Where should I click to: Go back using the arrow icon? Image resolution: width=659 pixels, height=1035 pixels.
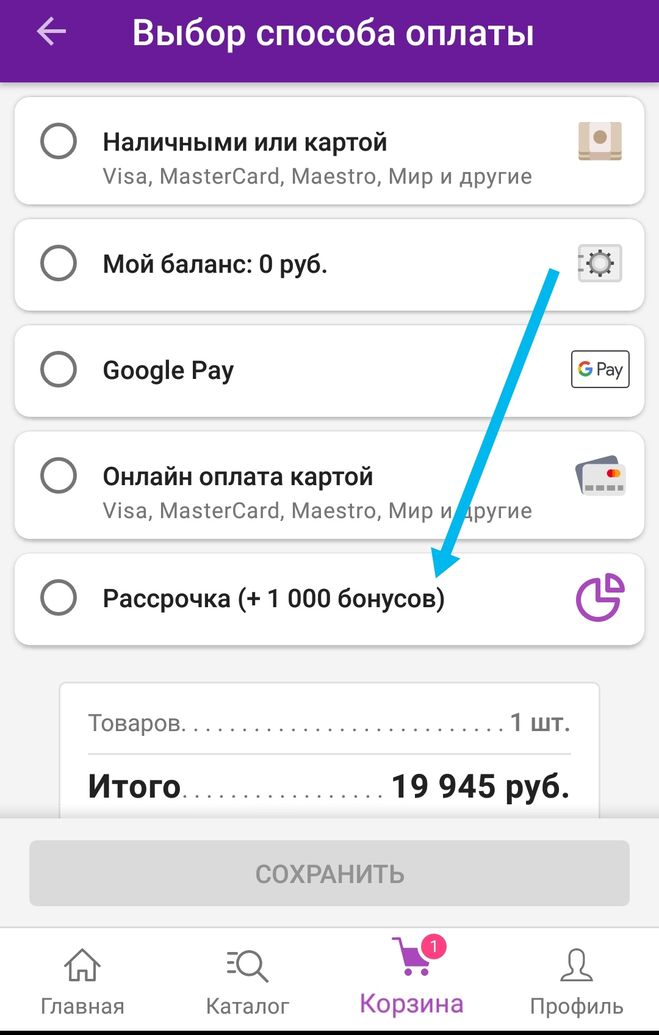pyautogui.click(x=51, y=33)
